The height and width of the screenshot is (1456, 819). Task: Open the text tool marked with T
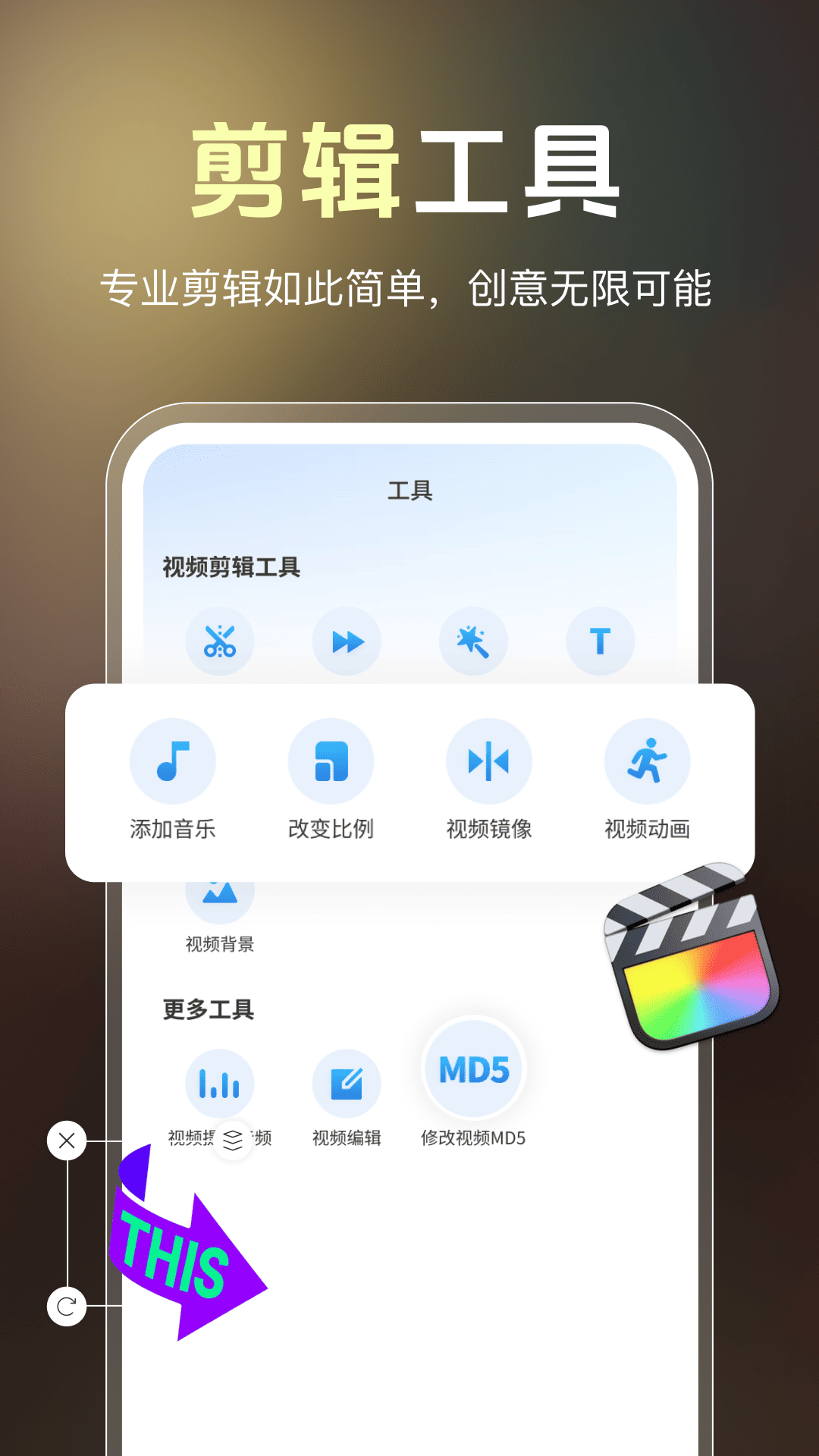[599, 641]
